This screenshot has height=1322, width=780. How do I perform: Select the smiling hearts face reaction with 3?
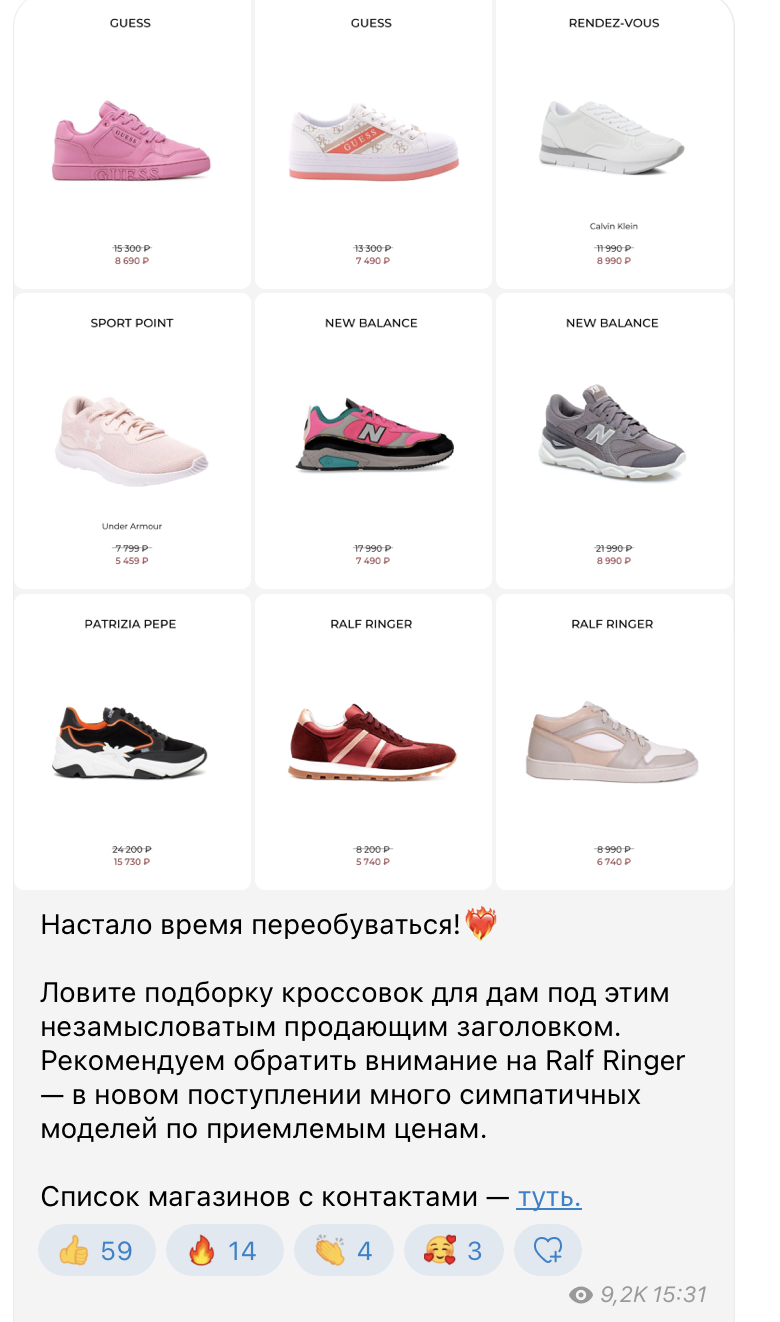tap(454, 1250)
